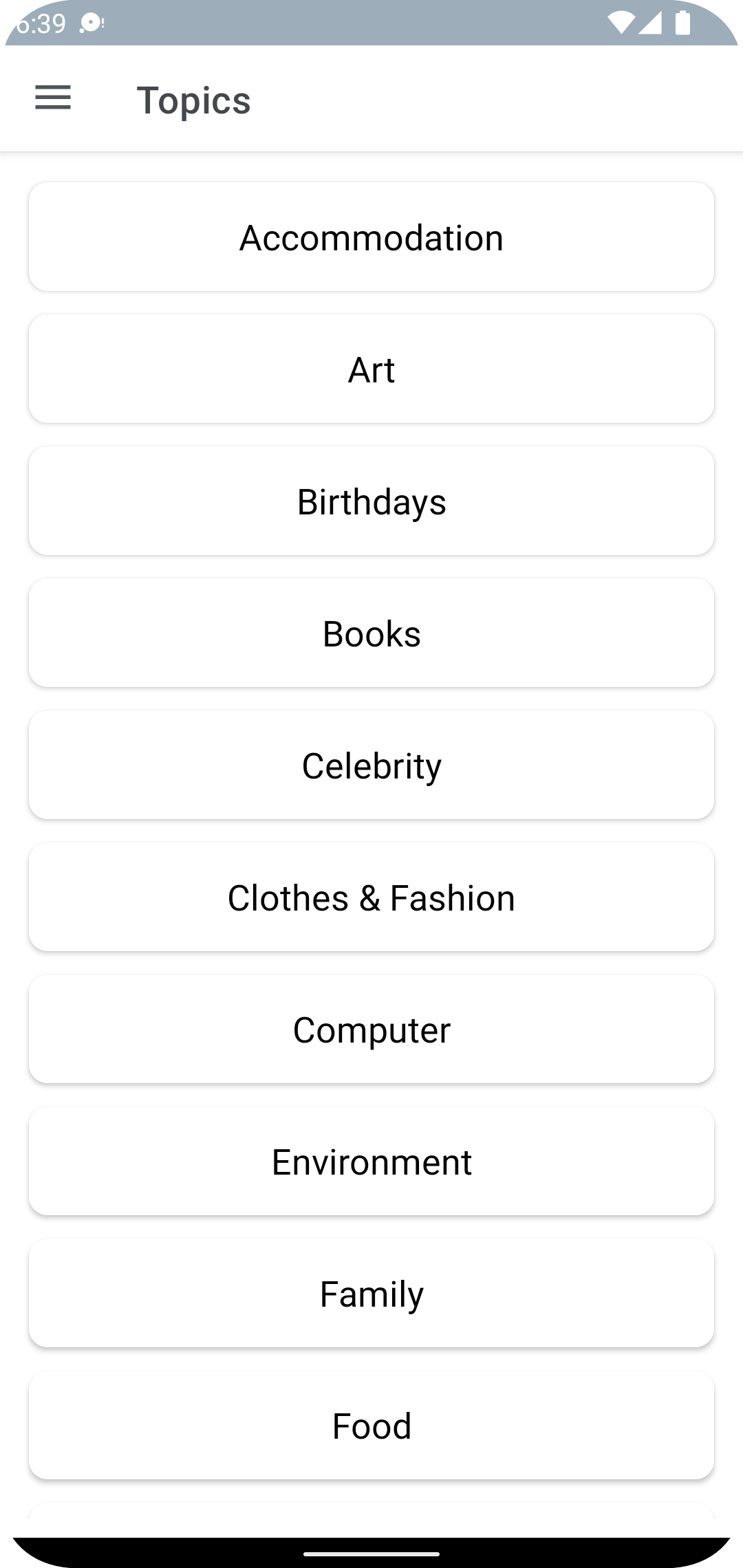
Task: Select the Accommodation topic
Action: (x=371, y=237)
